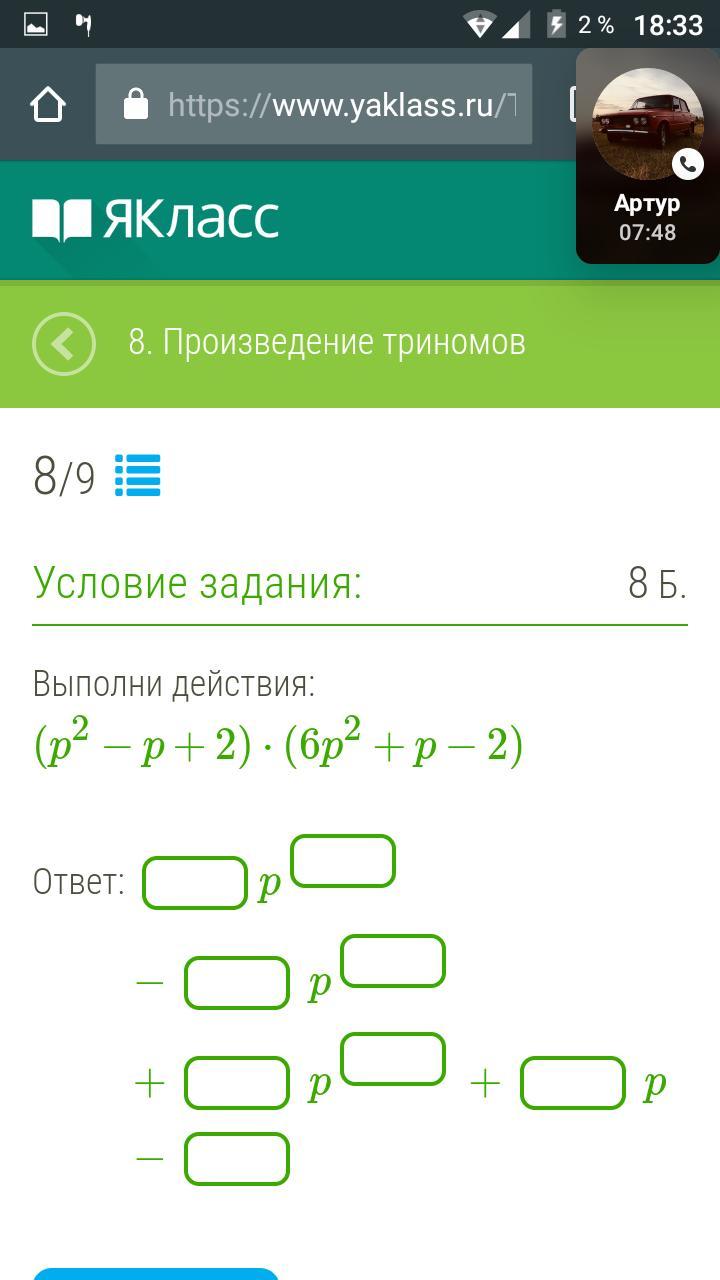Go back from Произведение триномов
This screenshot has width=720, height=1280.
[63, 343]
